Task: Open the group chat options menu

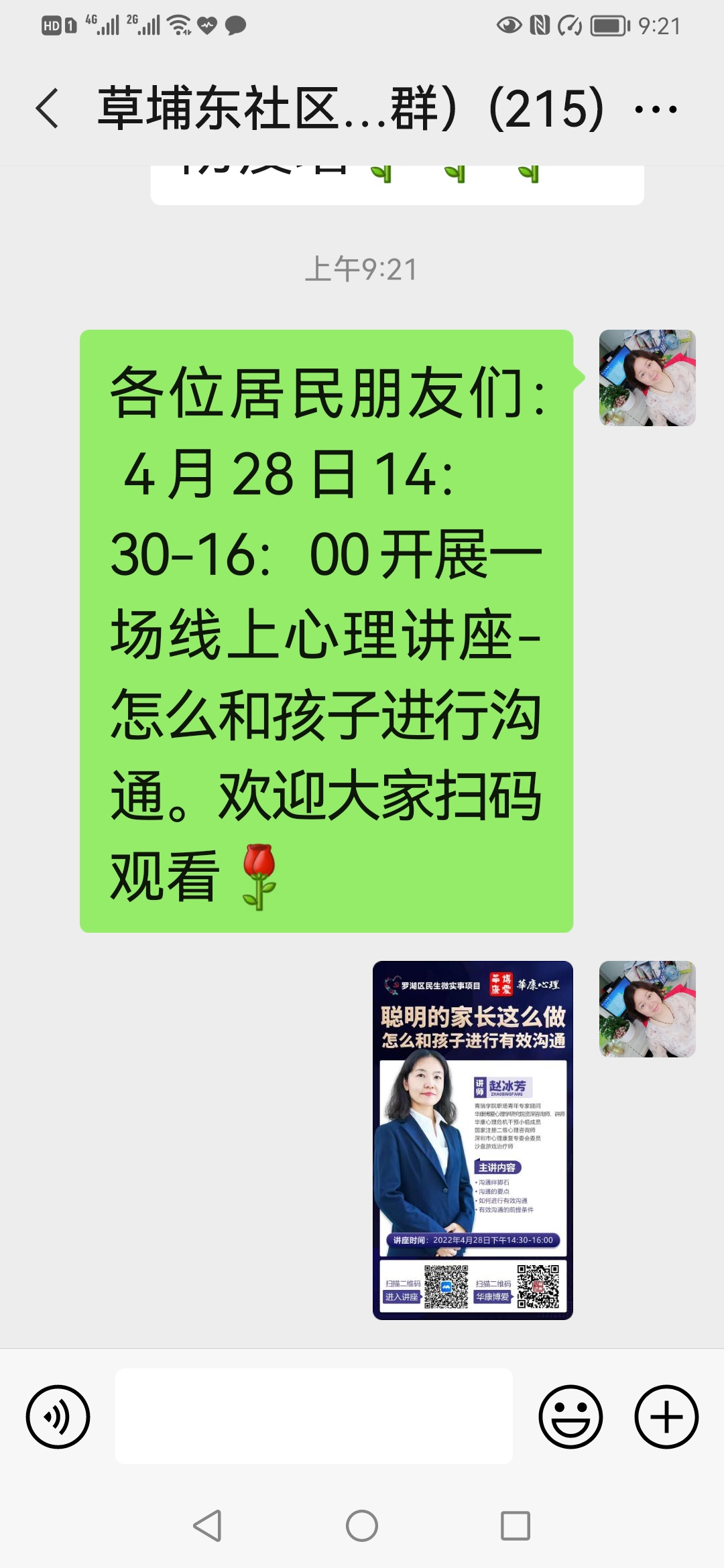Action: pos(655,109)
